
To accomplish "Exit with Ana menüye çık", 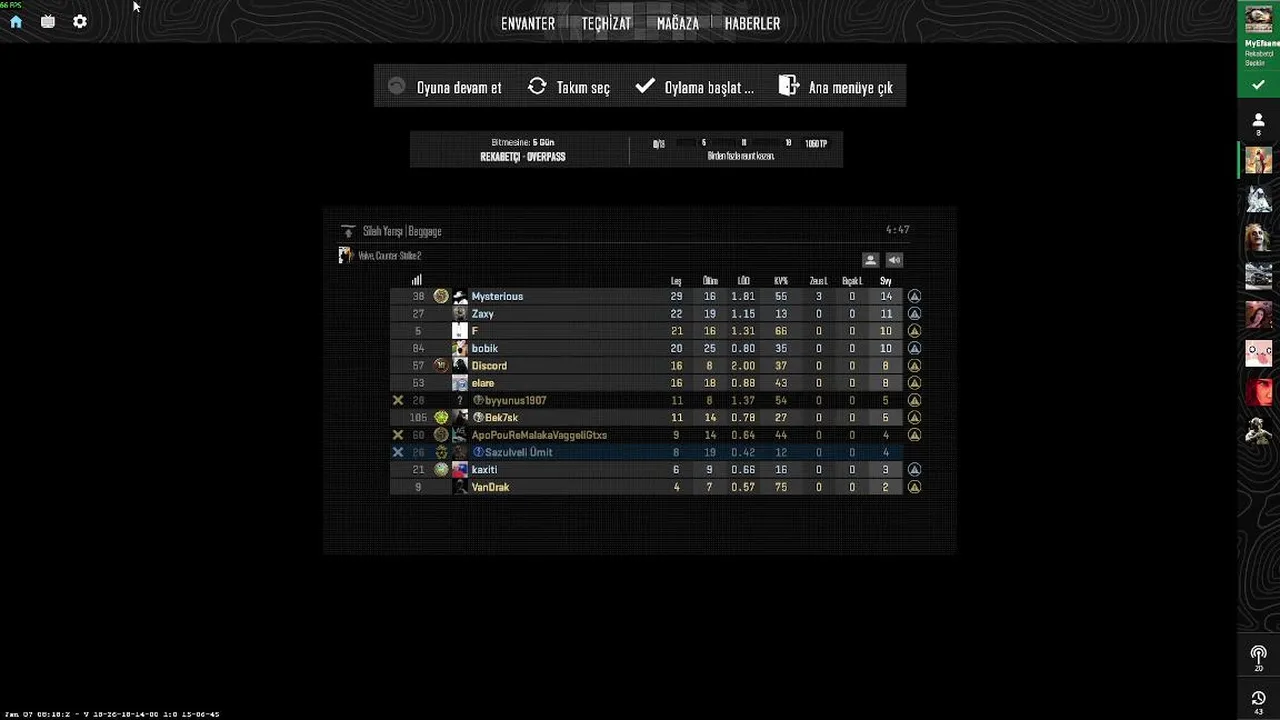I will click(836, 87).
